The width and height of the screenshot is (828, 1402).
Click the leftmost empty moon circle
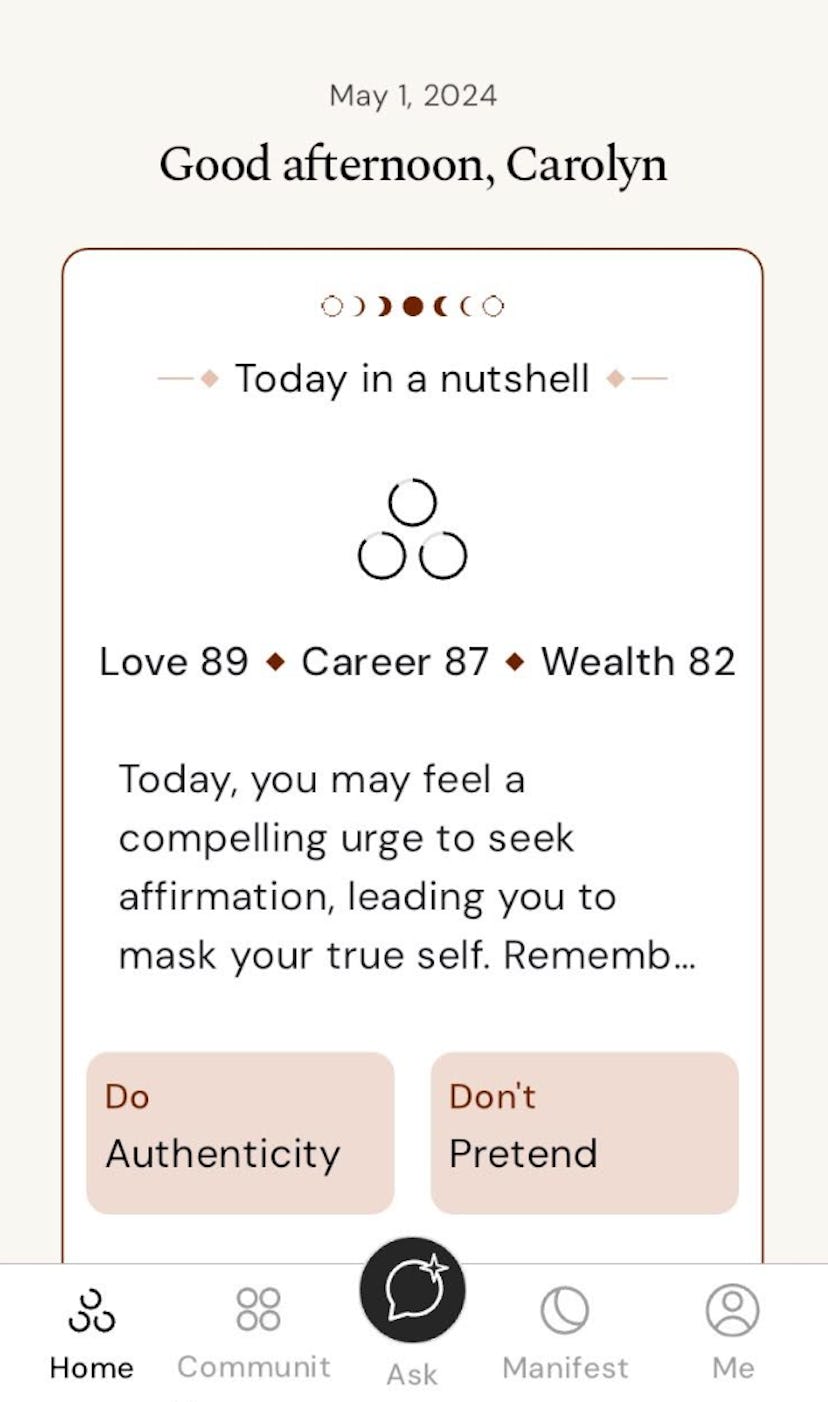(x=332, y=305)
